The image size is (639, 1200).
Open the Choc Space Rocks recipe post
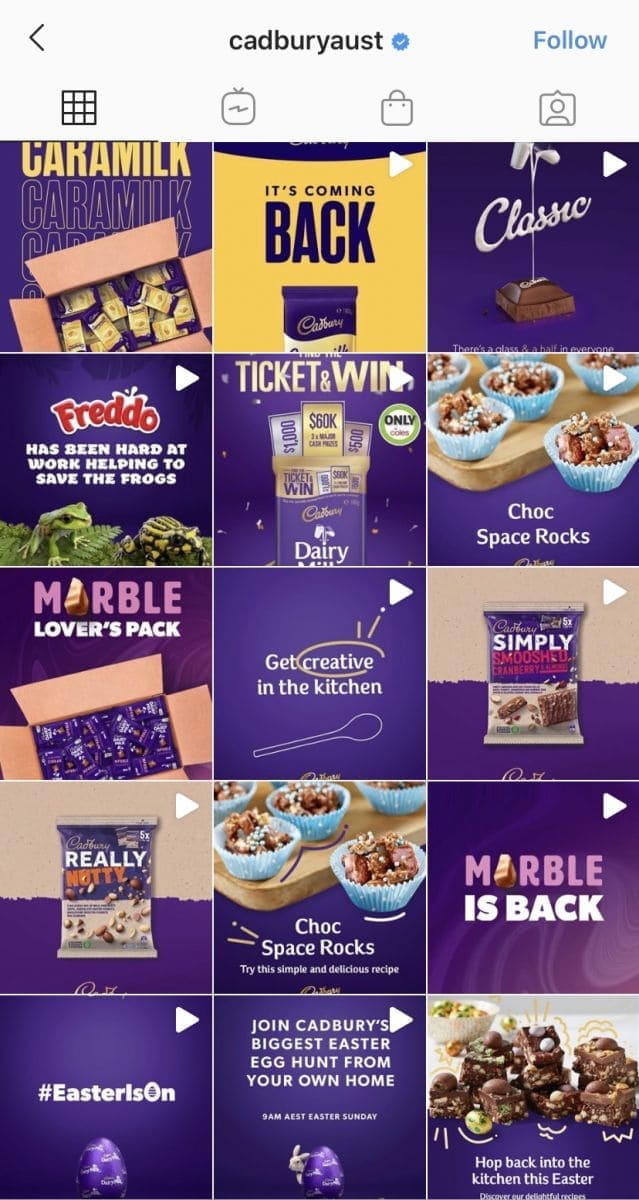(319, 888)
